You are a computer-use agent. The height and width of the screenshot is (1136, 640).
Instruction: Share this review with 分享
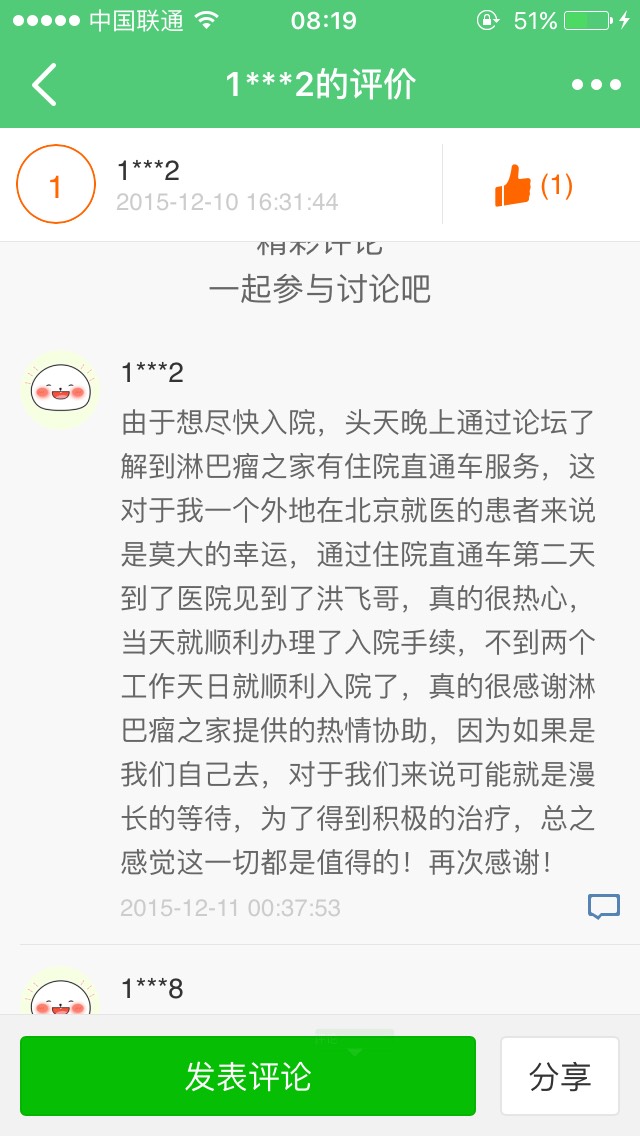pos(560,1076)
